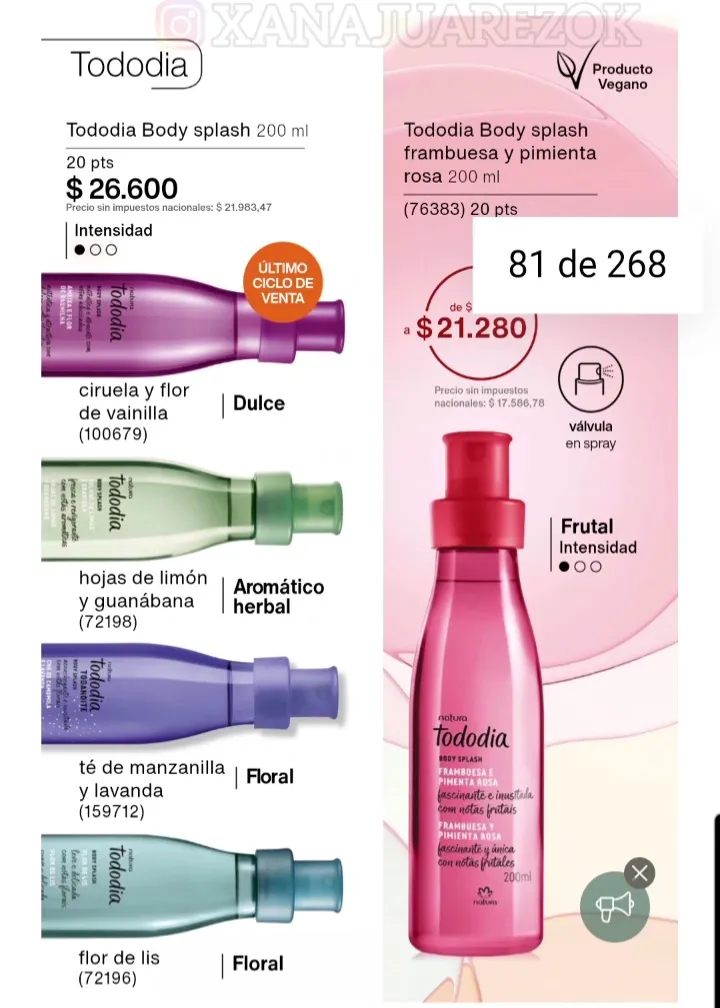
Task: Dismiss the floating megaphone button
Action: tap(640, 873)
